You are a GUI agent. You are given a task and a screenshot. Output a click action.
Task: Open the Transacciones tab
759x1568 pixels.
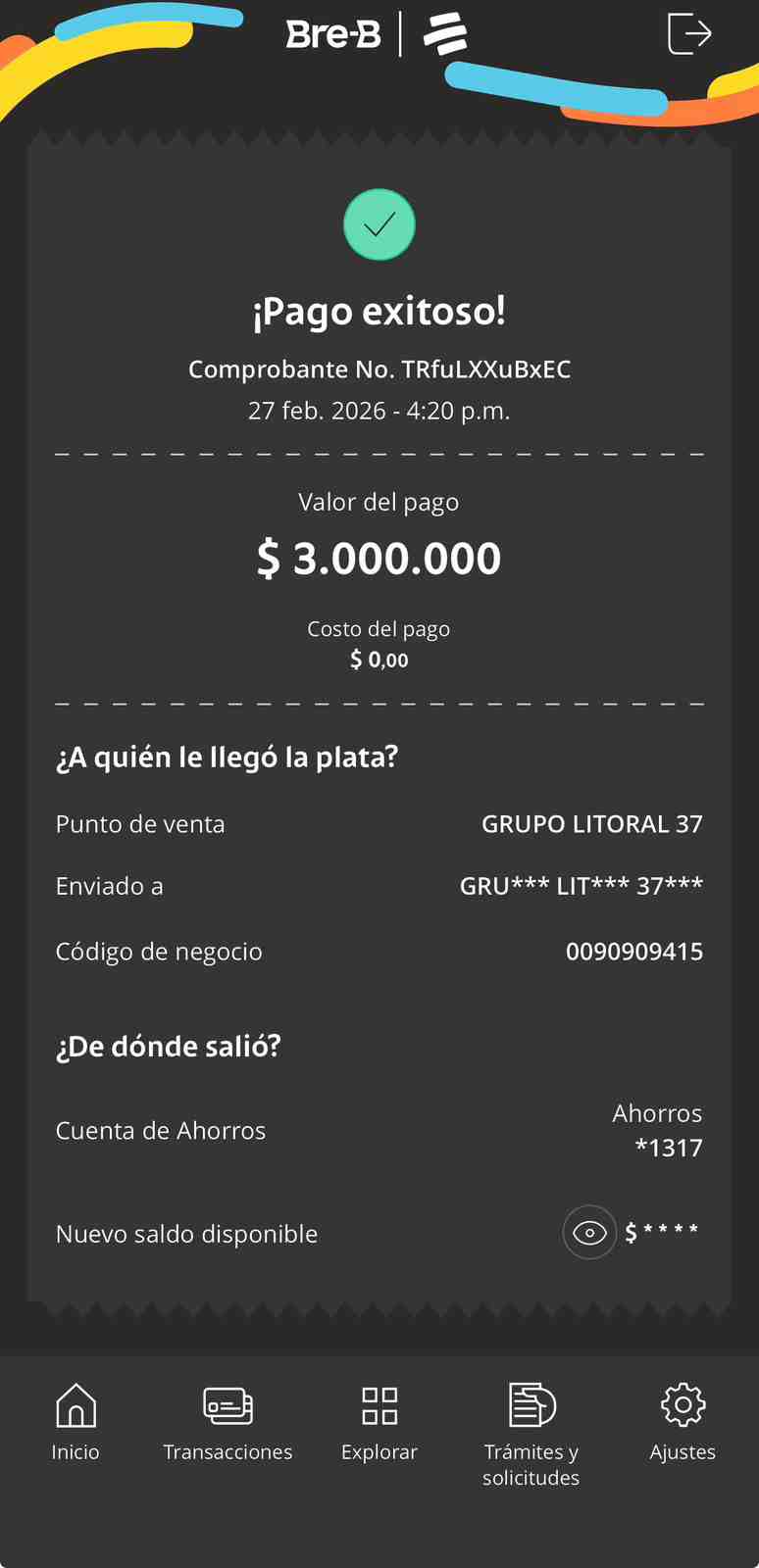[228, 1422]
